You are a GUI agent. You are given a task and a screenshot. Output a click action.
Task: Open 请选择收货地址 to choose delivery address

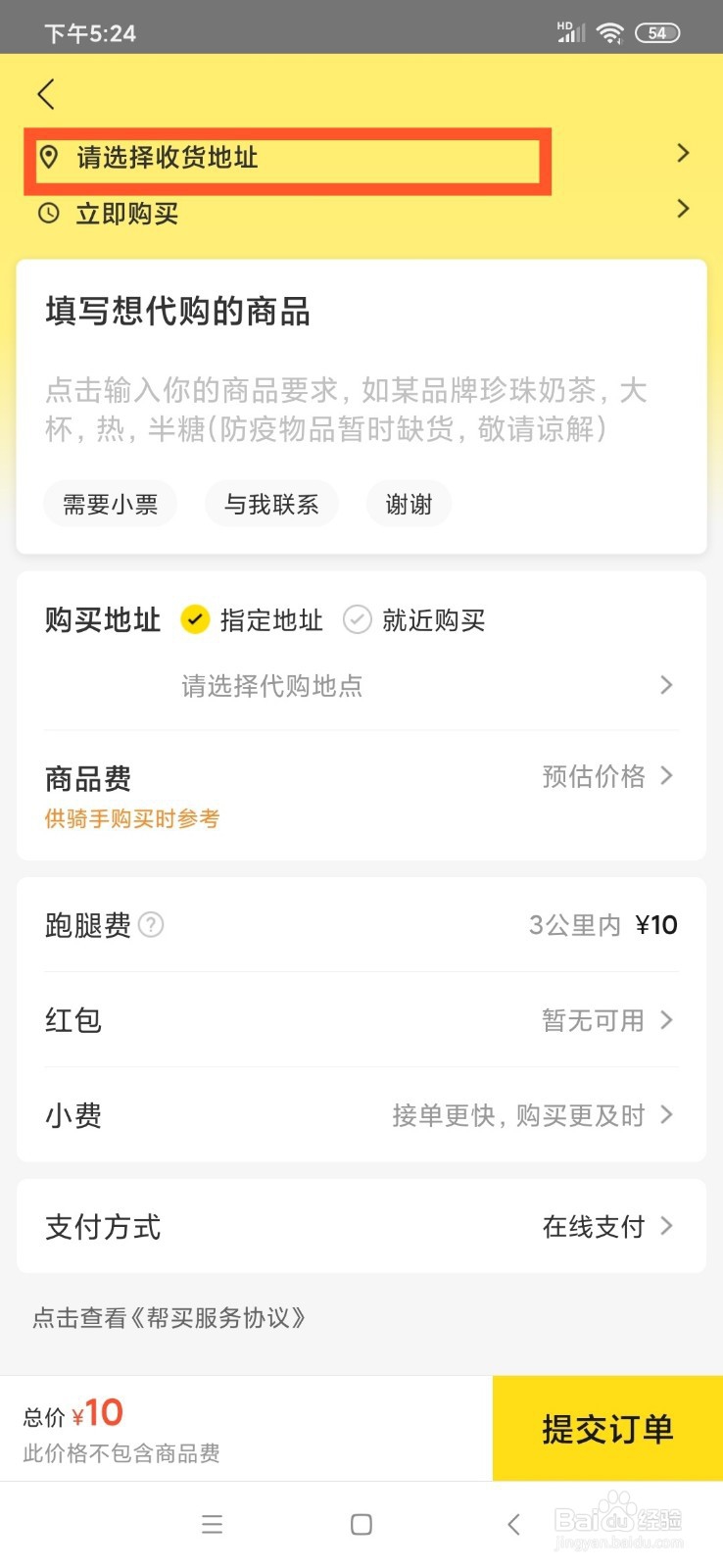point(361,157)
